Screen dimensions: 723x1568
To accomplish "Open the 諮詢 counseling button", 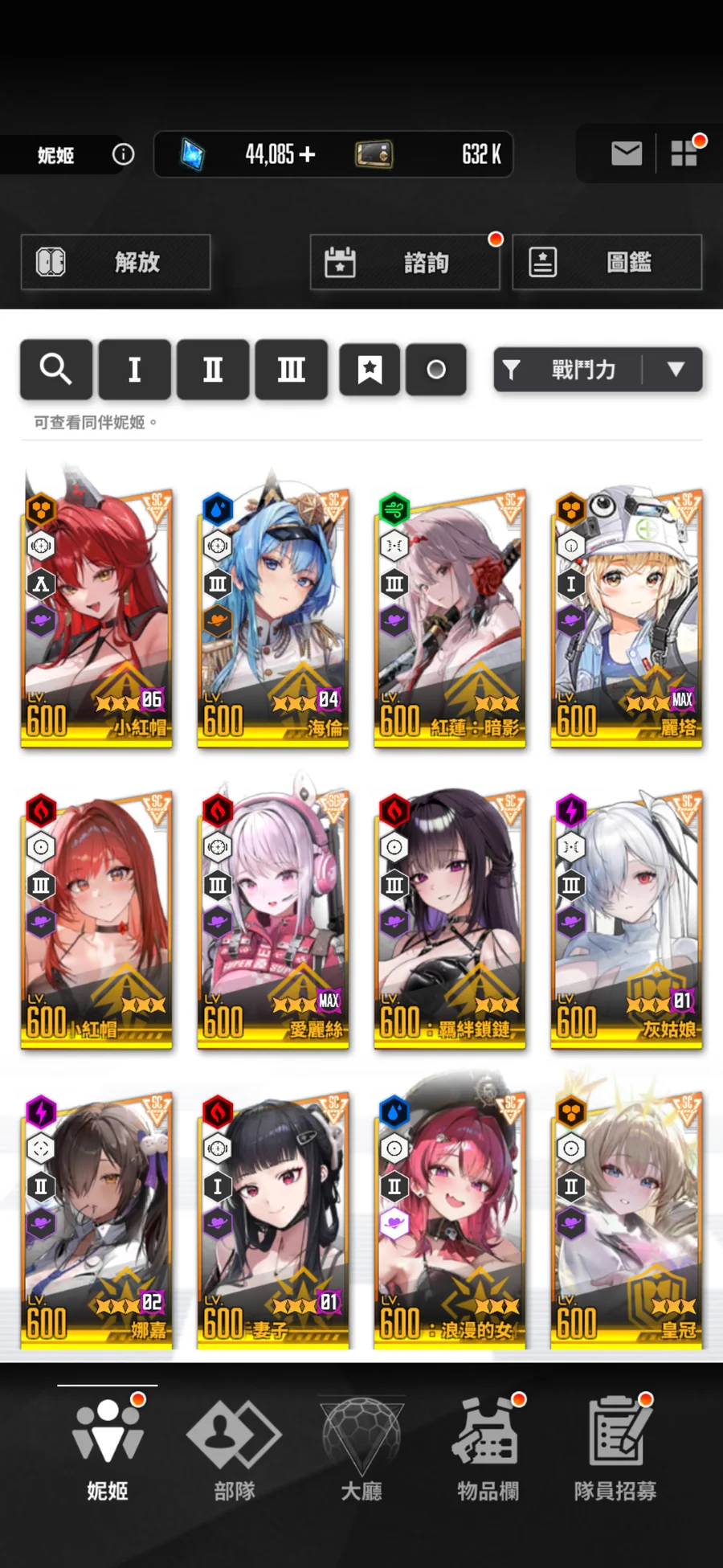I will [405, 262].
